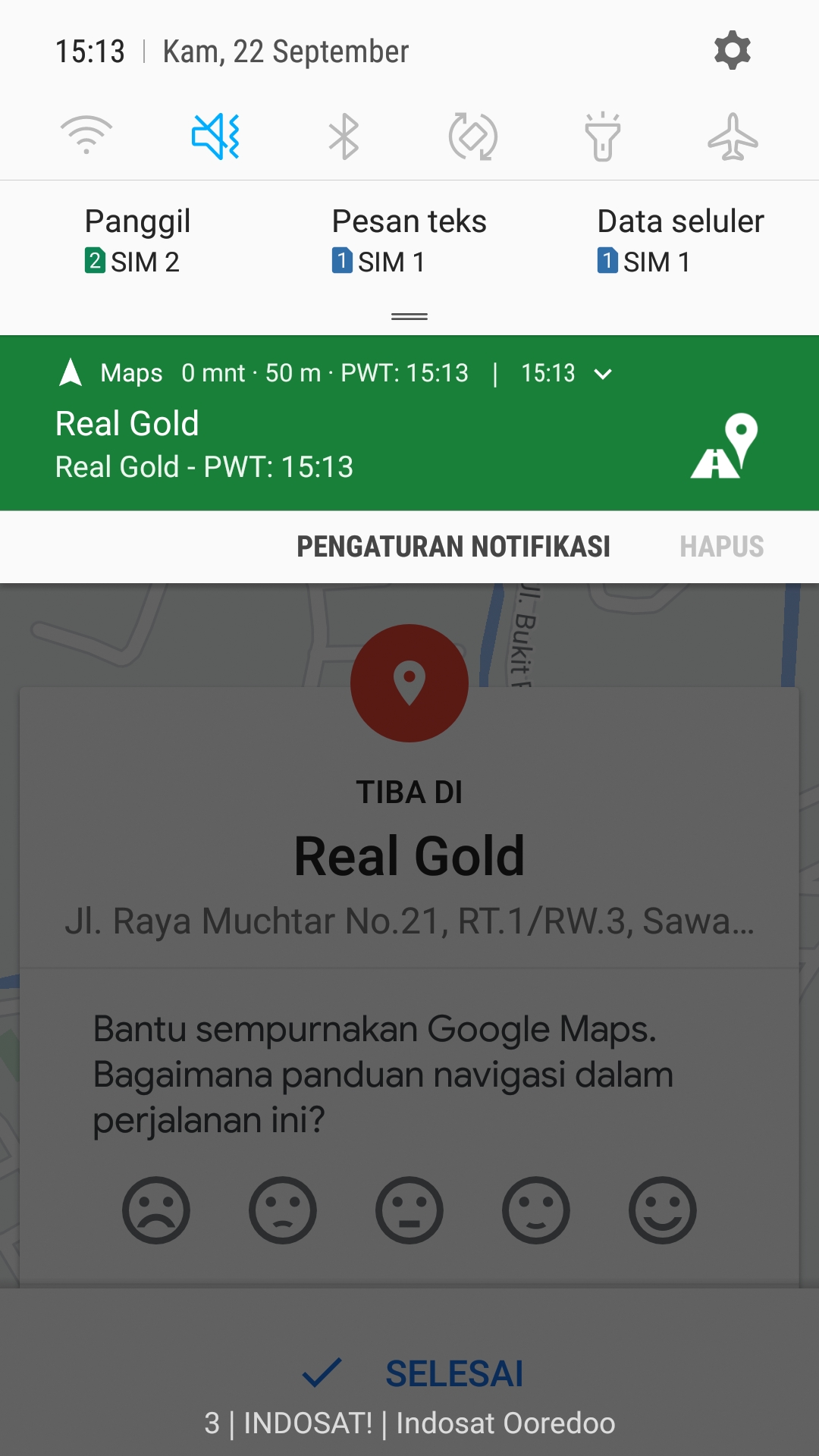Choose SIM for Panggil calls
Screen dimensions: 819x1456
[x=136, y=241]
